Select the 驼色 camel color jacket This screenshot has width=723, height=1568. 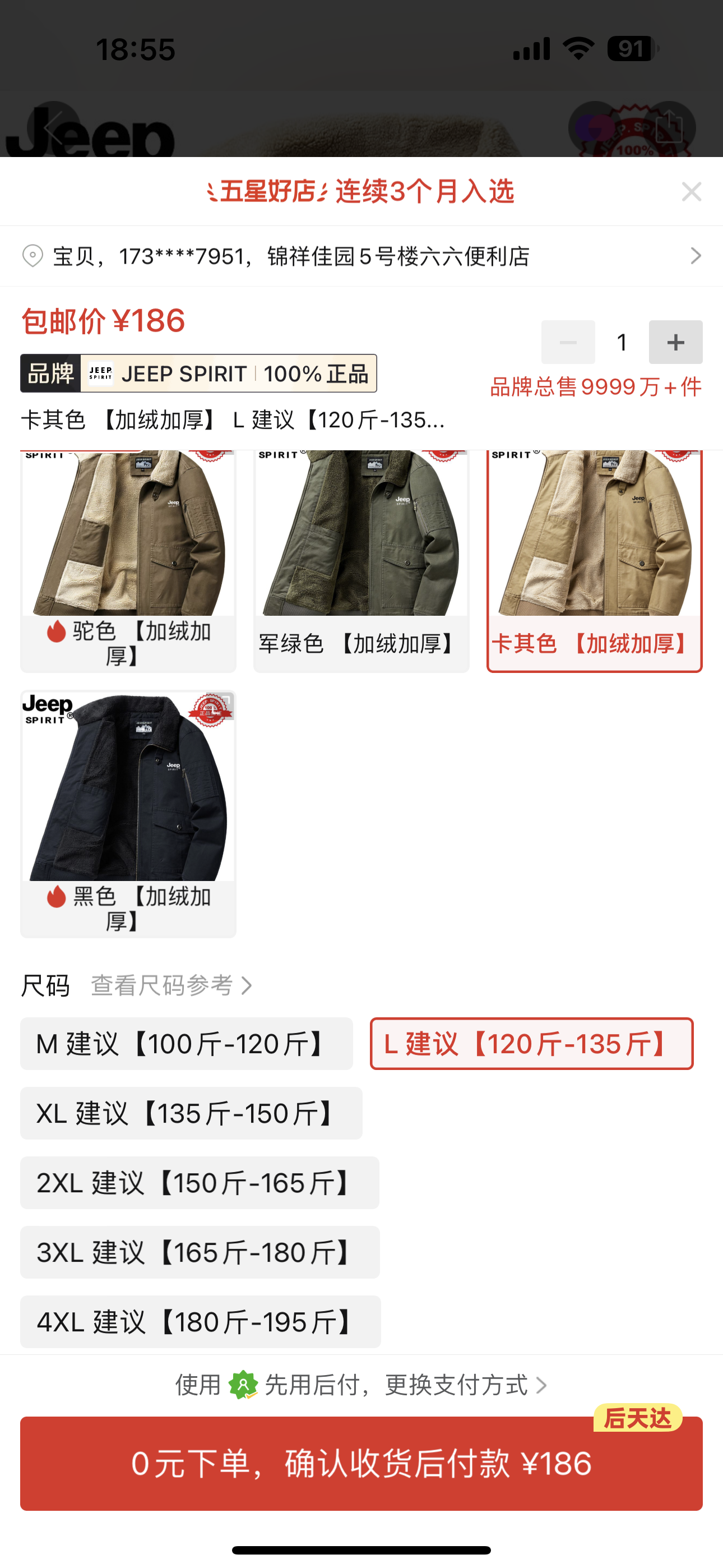coord(128,560)
